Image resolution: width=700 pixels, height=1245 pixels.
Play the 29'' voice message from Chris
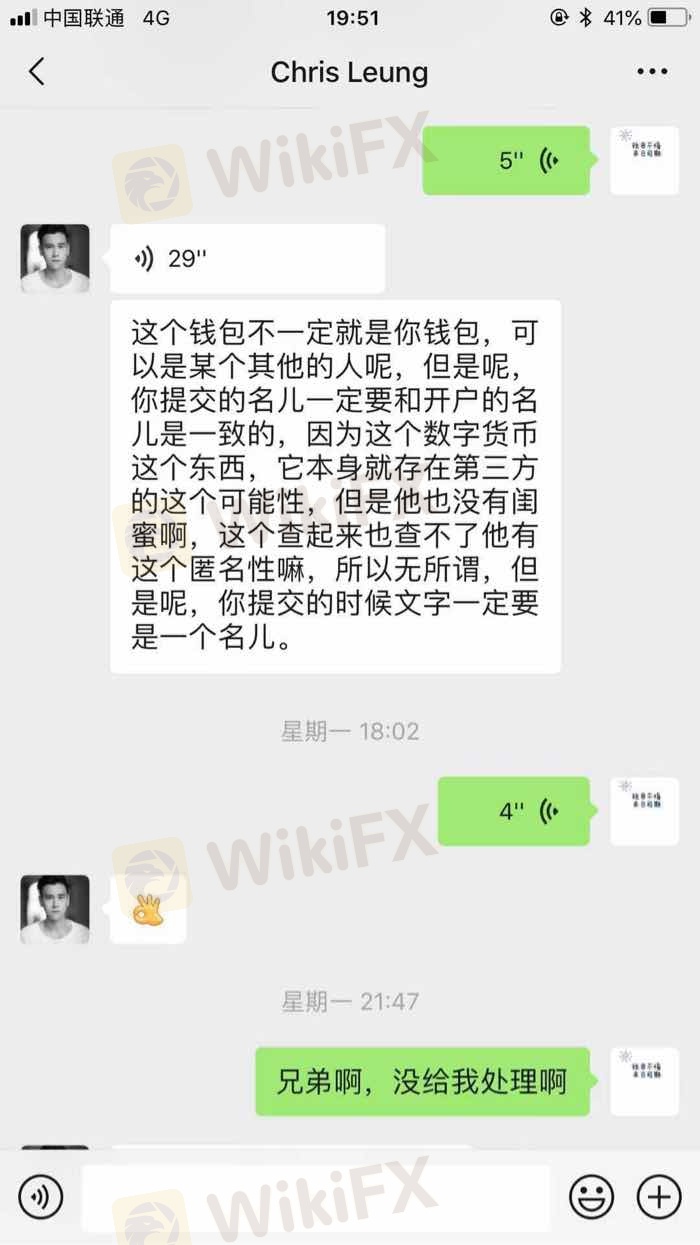coord(246,259)
